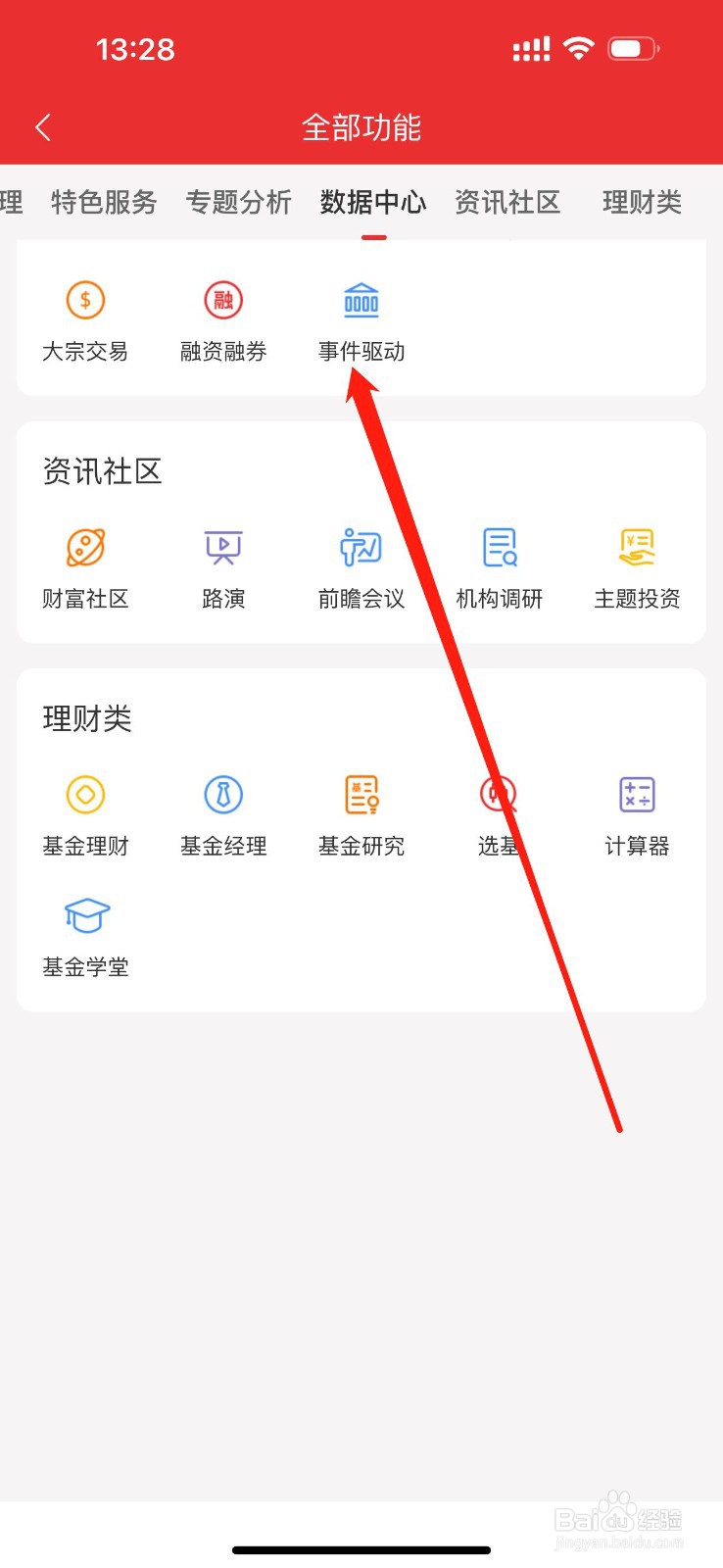Open 事件驱动 indicated by the red arrow
Viewport: 723px width, 1568px height.
click(x=361, y=318)
